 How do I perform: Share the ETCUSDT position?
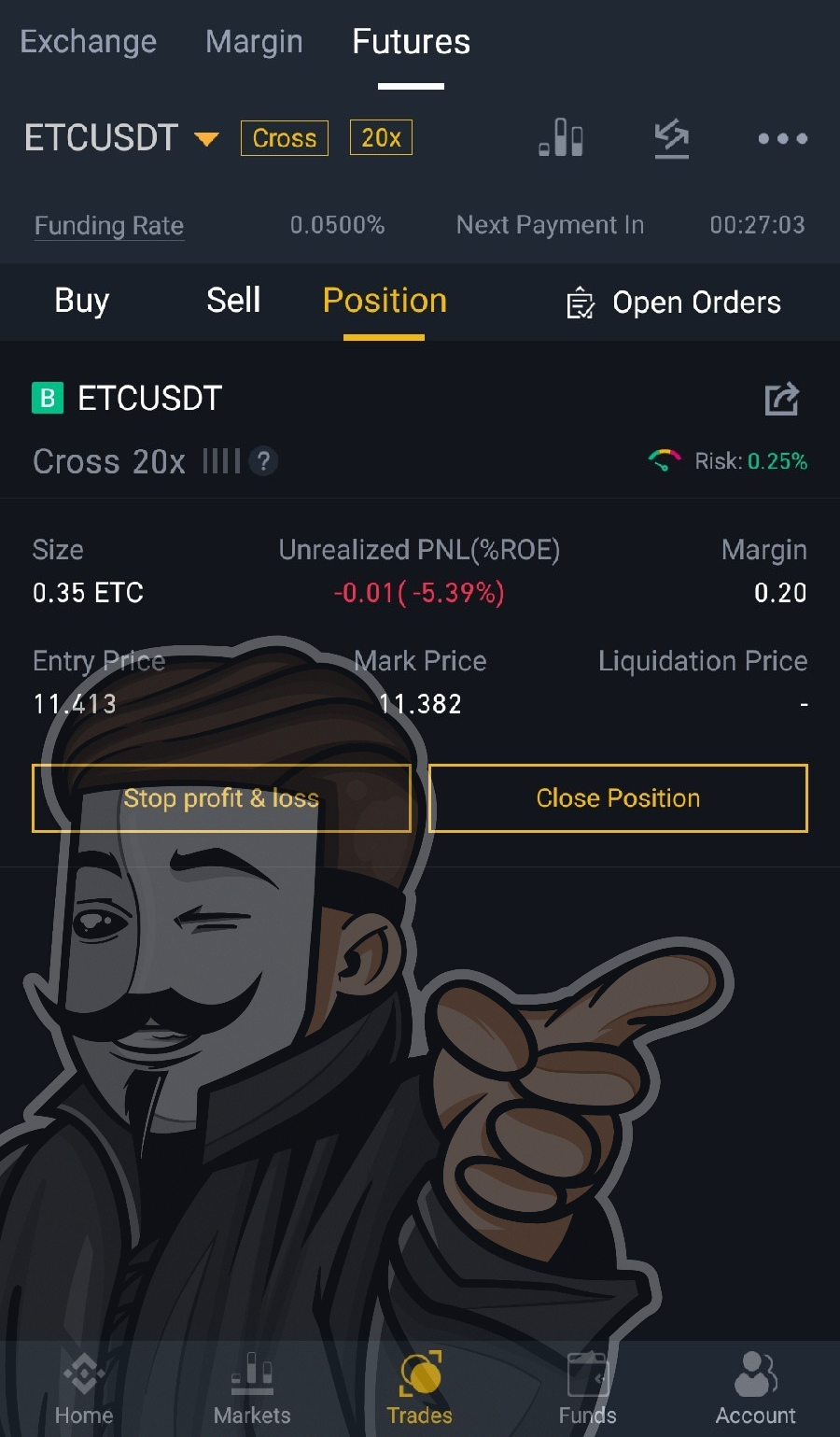[x=781, y=399]
